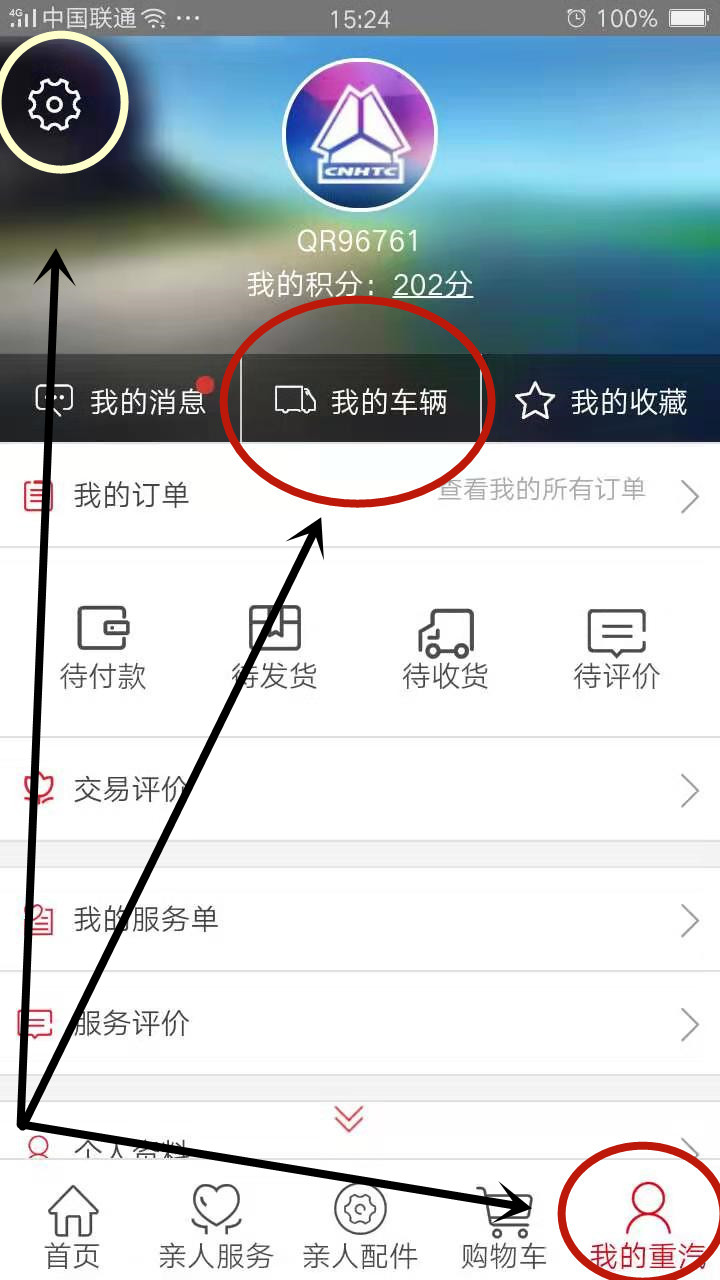Open 交易评价 transaction reviews
Image resolution: width=720 pixels, height=1280 pixels.
coord(360,790)
